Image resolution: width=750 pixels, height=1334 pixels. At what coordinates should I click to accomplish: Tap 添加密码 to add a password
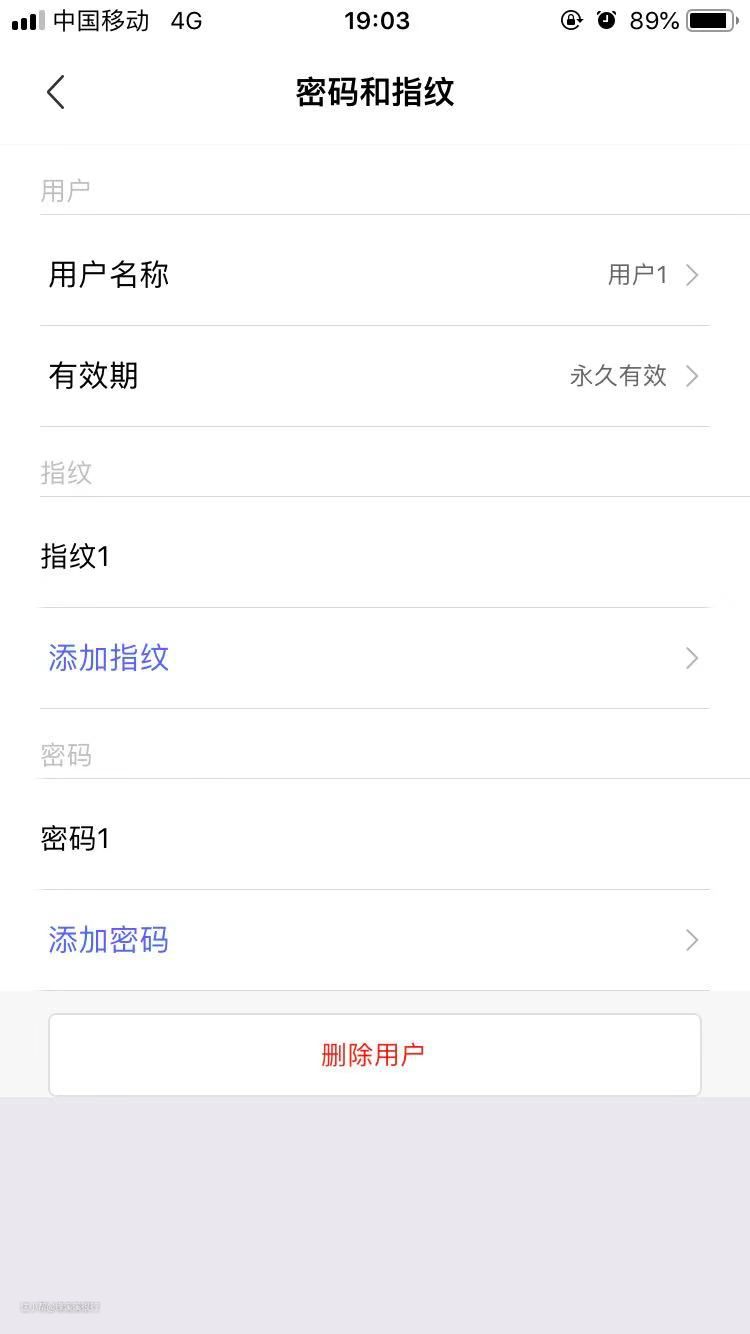(x=374, y=940)
